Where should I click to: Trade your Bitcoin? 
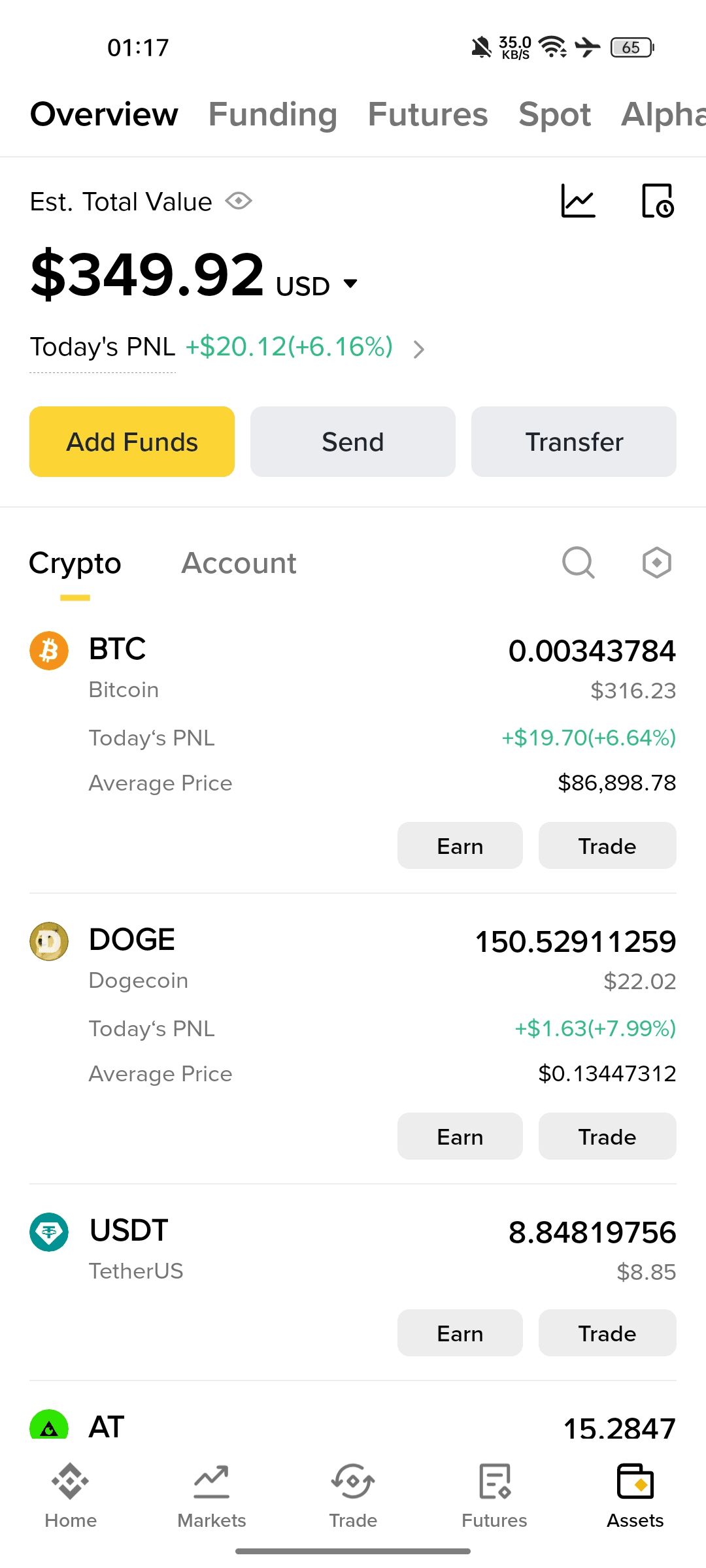(607, 846)
